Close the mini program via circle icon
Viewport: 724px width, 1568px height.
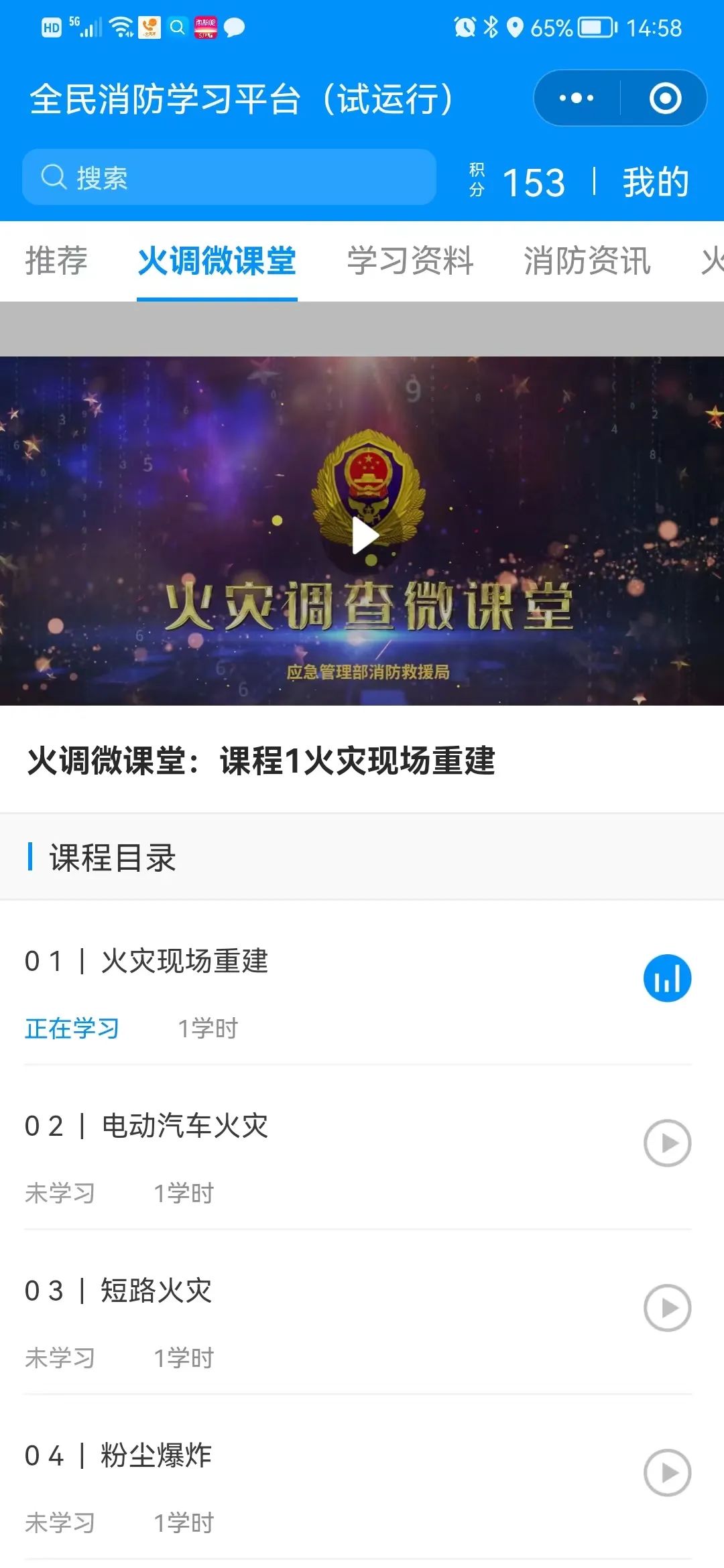[x=665, y=99]
